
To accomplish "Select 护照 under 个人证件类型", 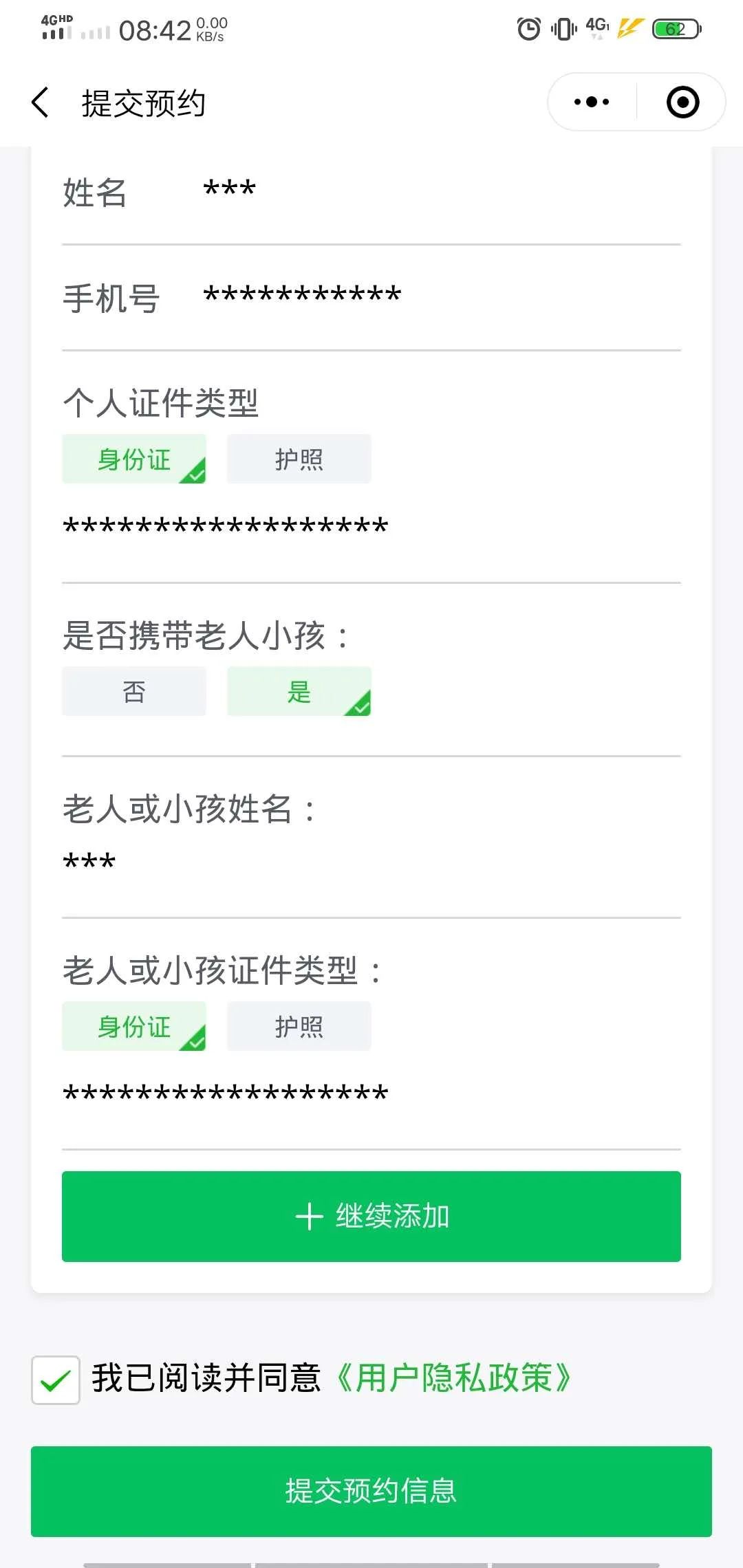I will (299, 459).
